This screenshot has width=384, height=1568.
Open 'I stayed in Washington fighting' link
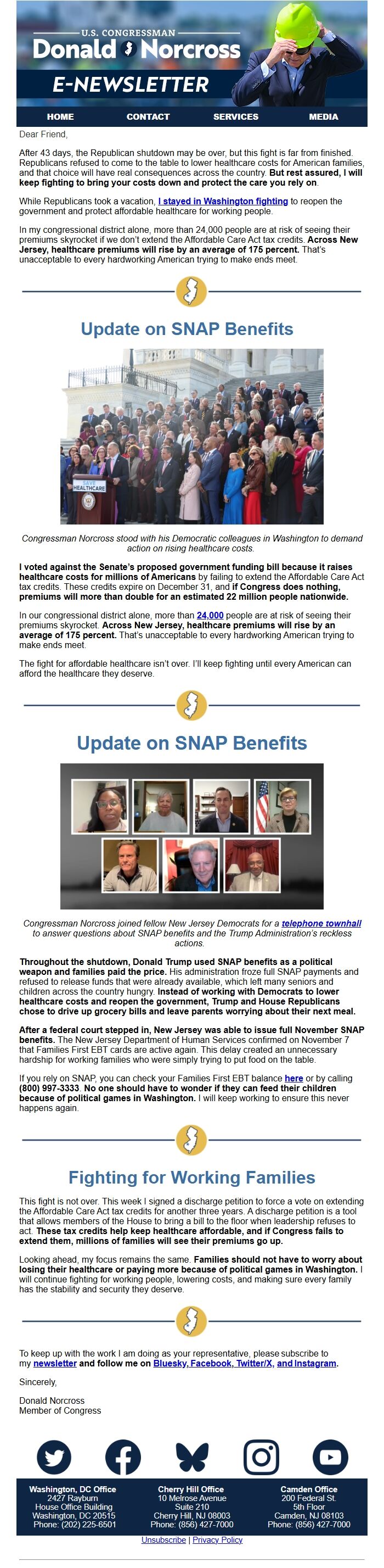(x=222, y=201)
